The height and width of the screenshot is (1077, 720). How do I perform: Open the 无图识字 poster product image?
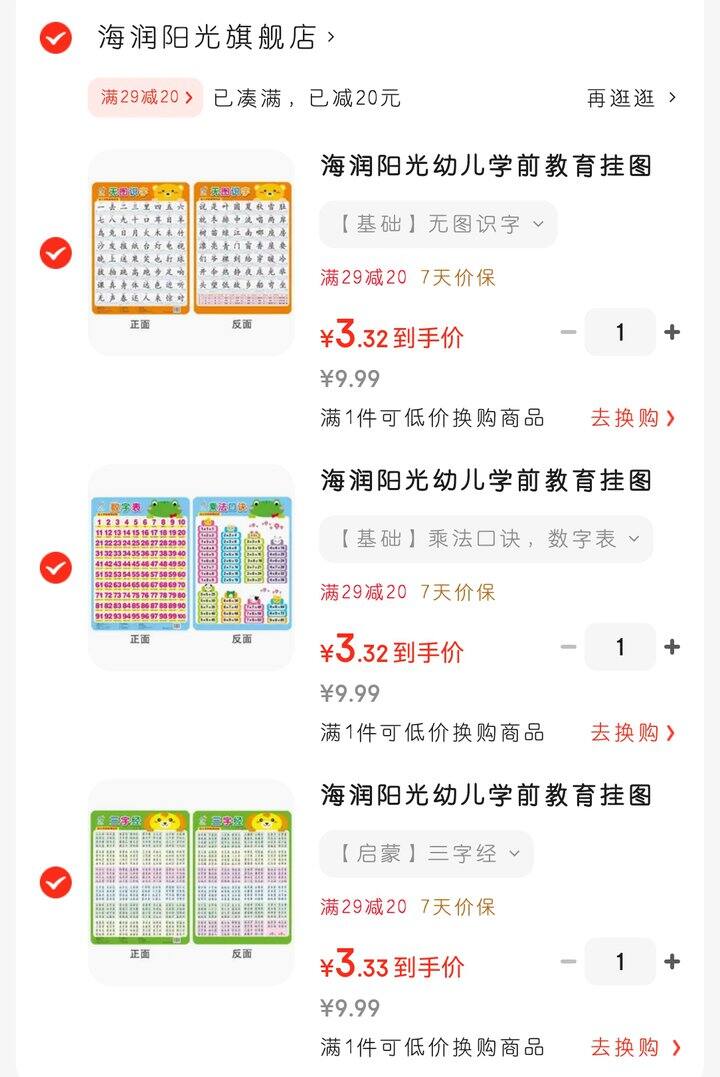click(191, 252)
